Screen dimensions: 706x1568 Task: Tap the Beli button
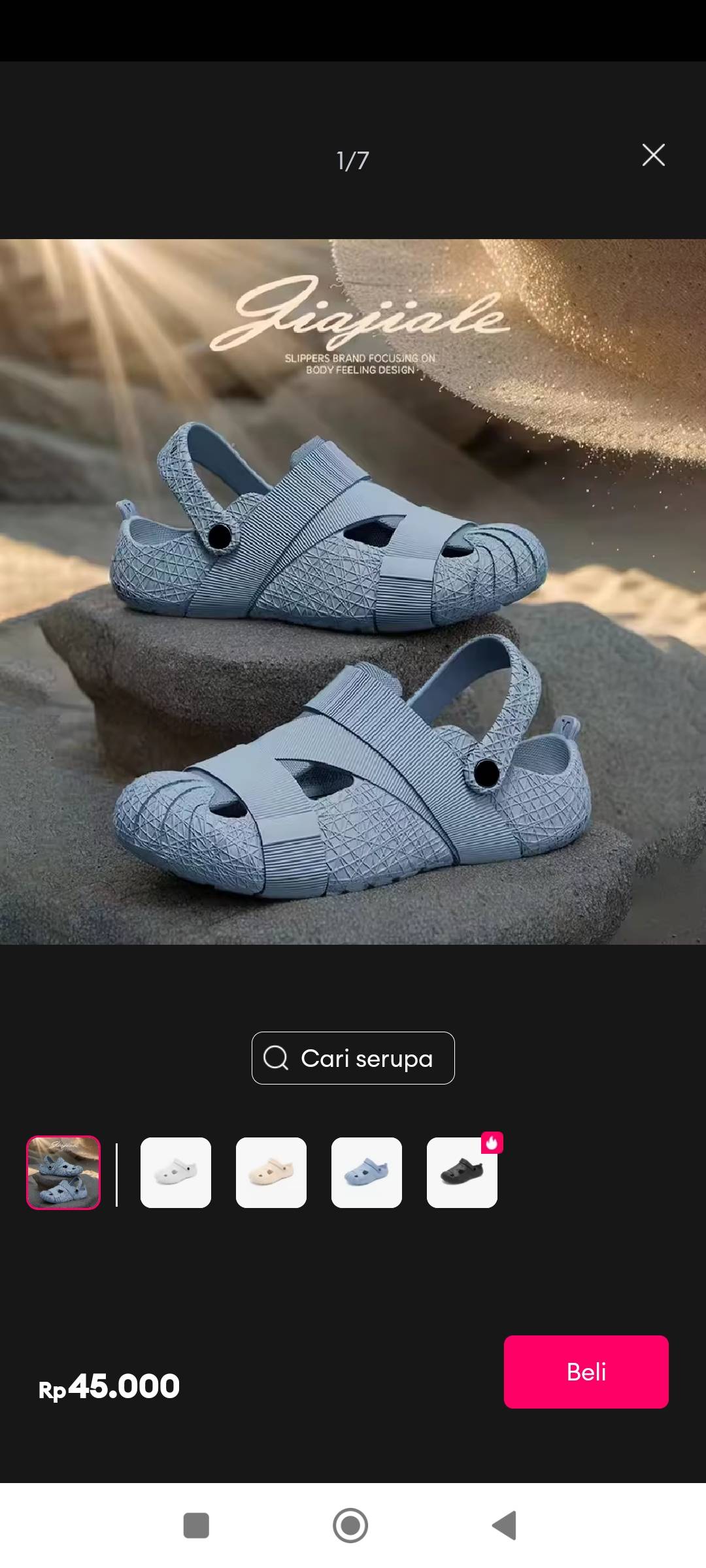[x=586, y=1371]
